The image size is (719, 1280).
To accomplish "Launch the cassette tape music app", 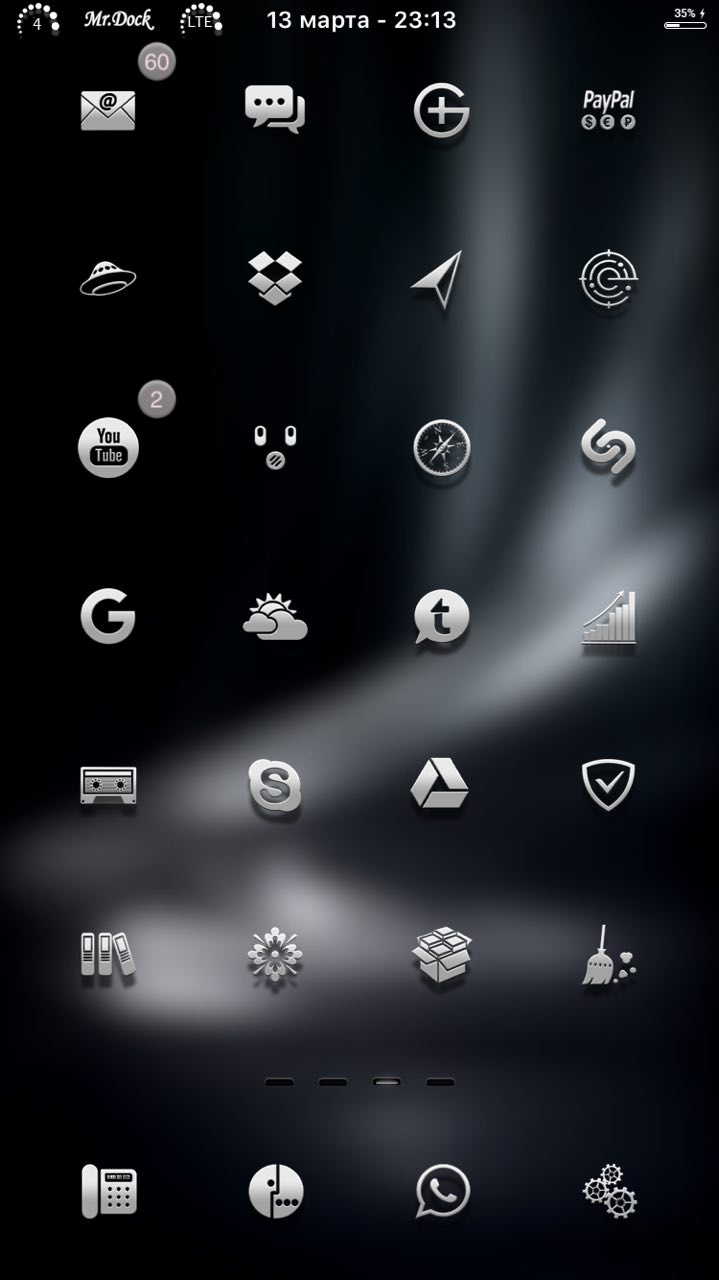I will 108,785.
